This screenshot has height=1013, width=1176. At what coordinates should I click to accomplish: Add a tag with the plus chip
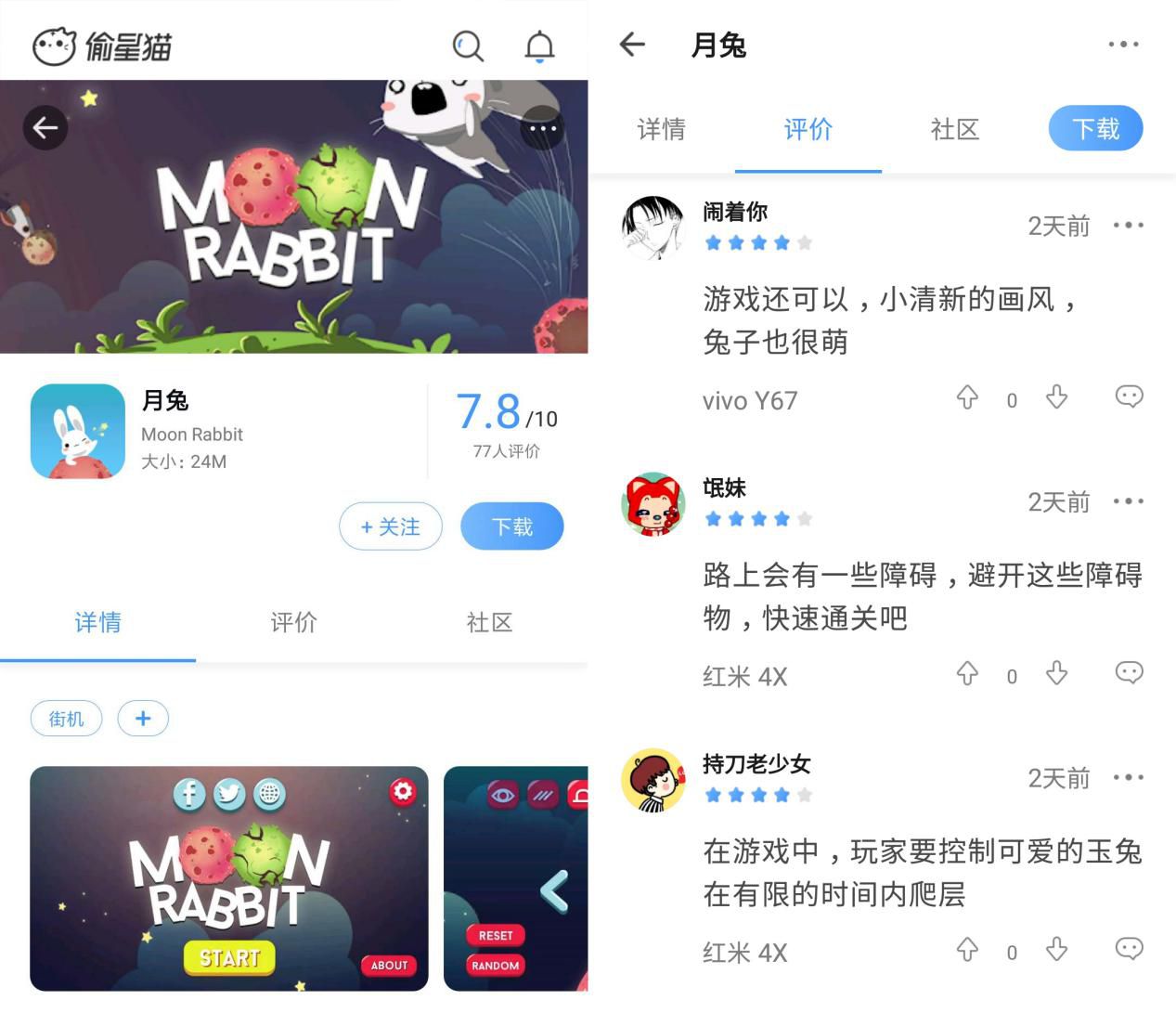(143, 719)
